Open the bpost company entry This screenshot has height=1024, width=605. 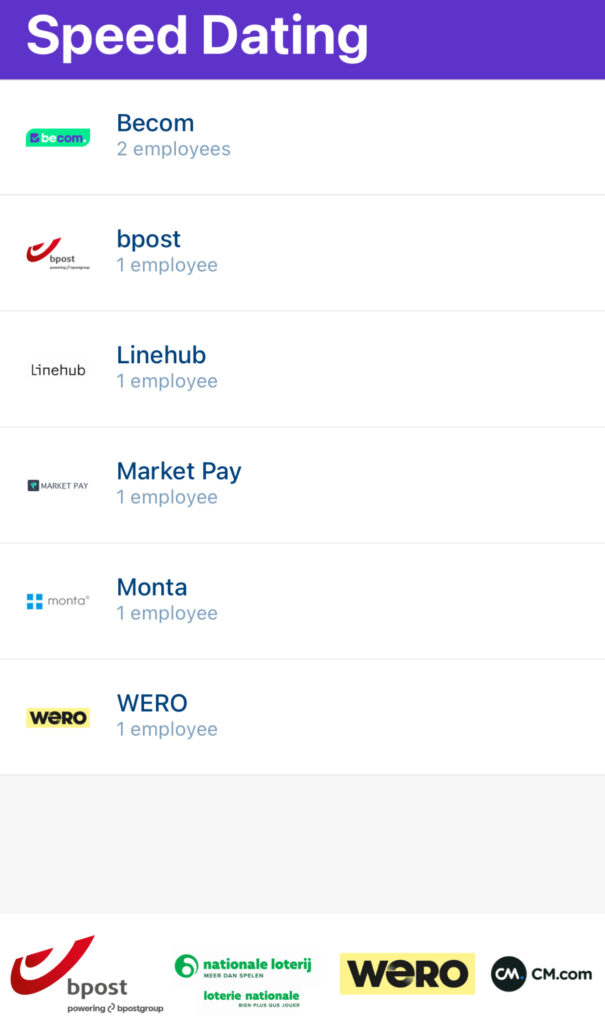click(302, 253)
